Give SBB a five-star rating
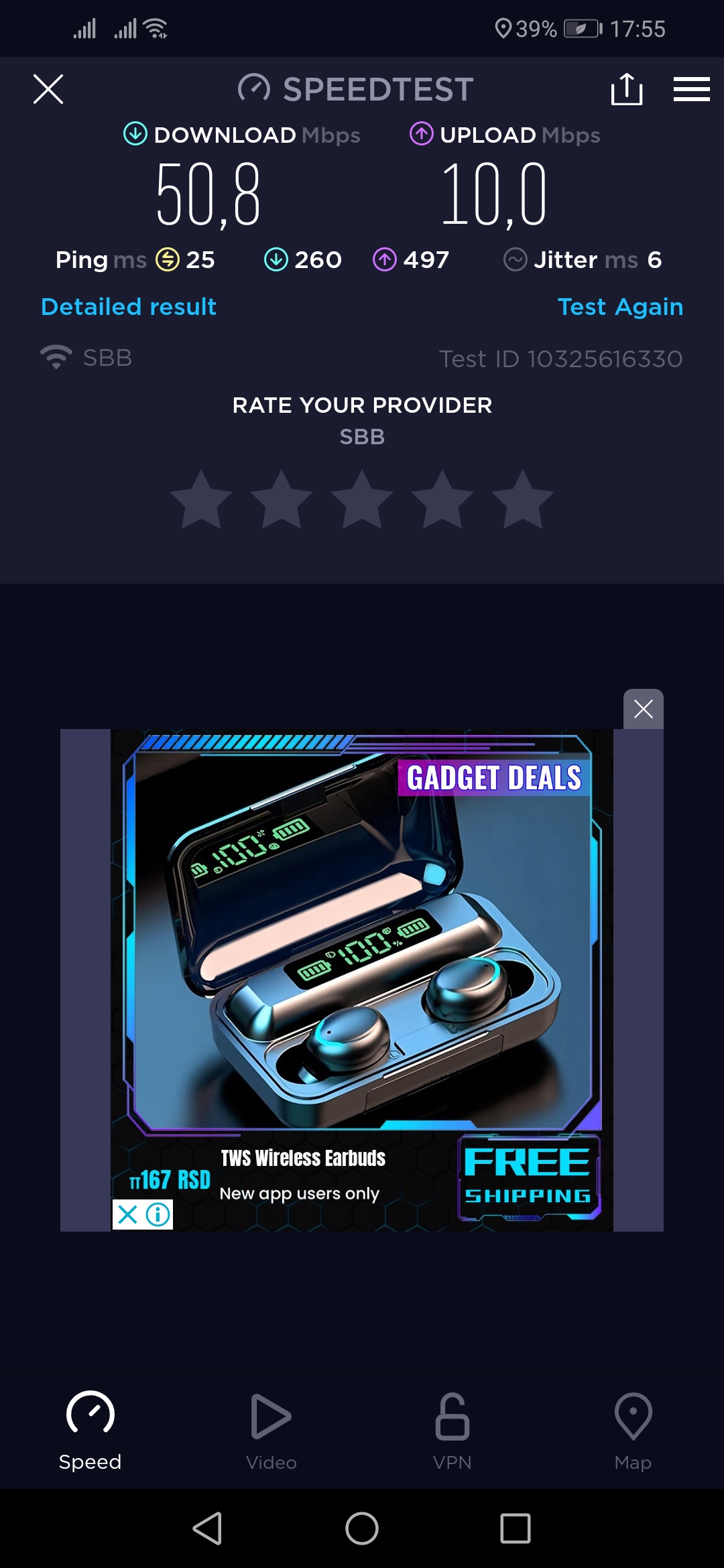 tap(523, 500)
